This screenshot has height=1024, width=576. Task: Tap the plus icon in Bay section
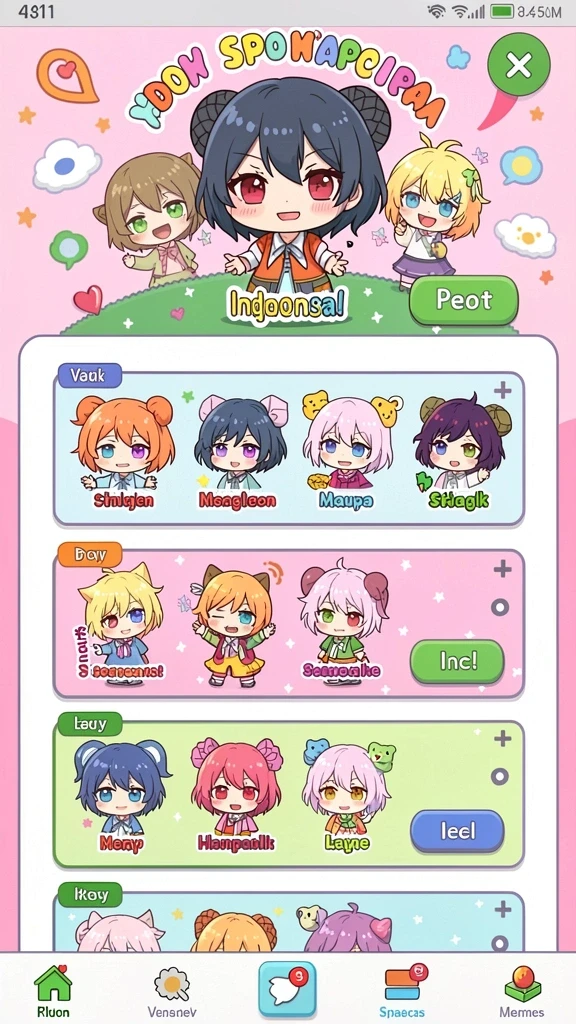(502, 569)
